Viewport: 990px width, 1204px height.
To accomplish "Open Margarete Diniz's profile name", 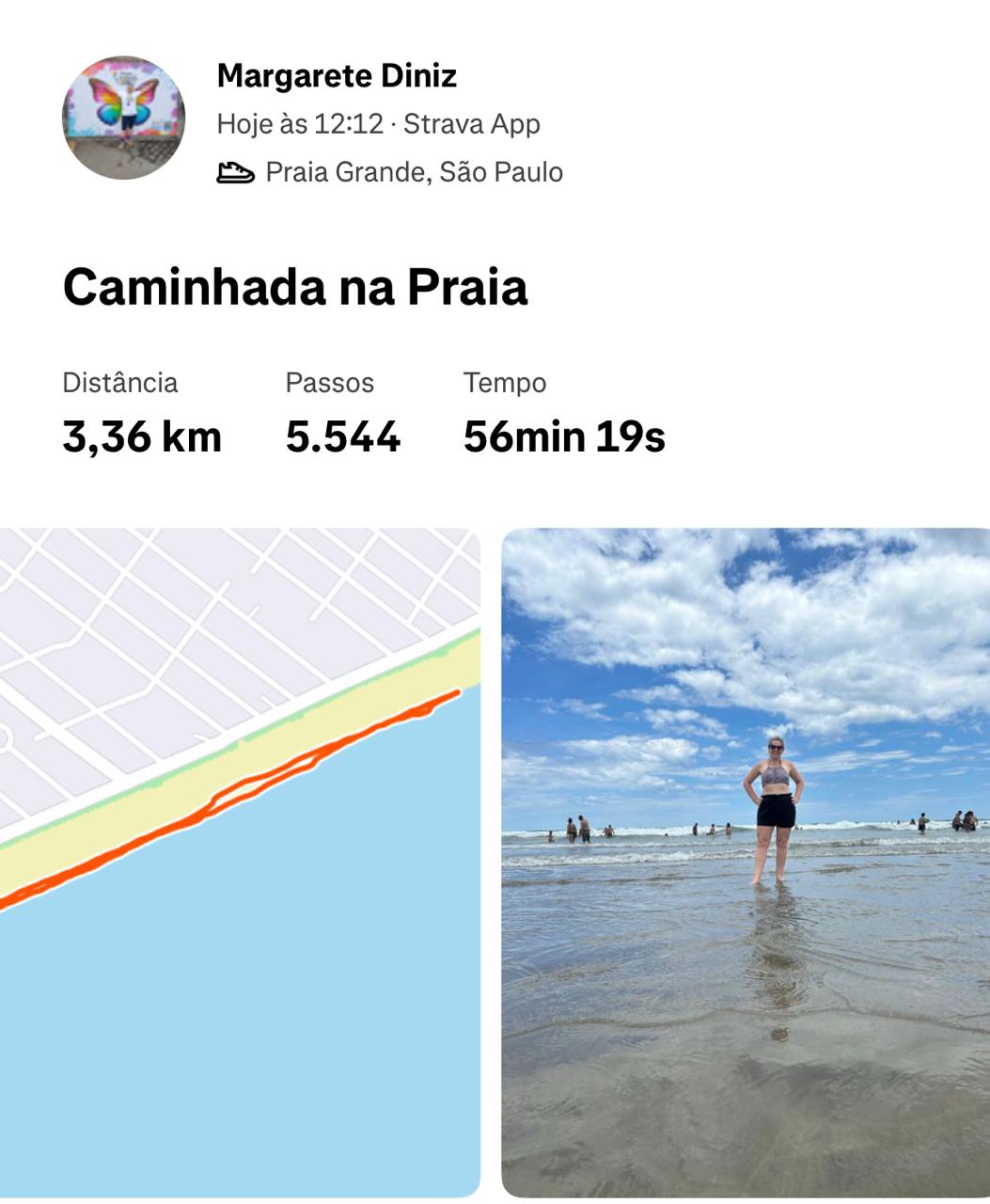I will point(337,75).
